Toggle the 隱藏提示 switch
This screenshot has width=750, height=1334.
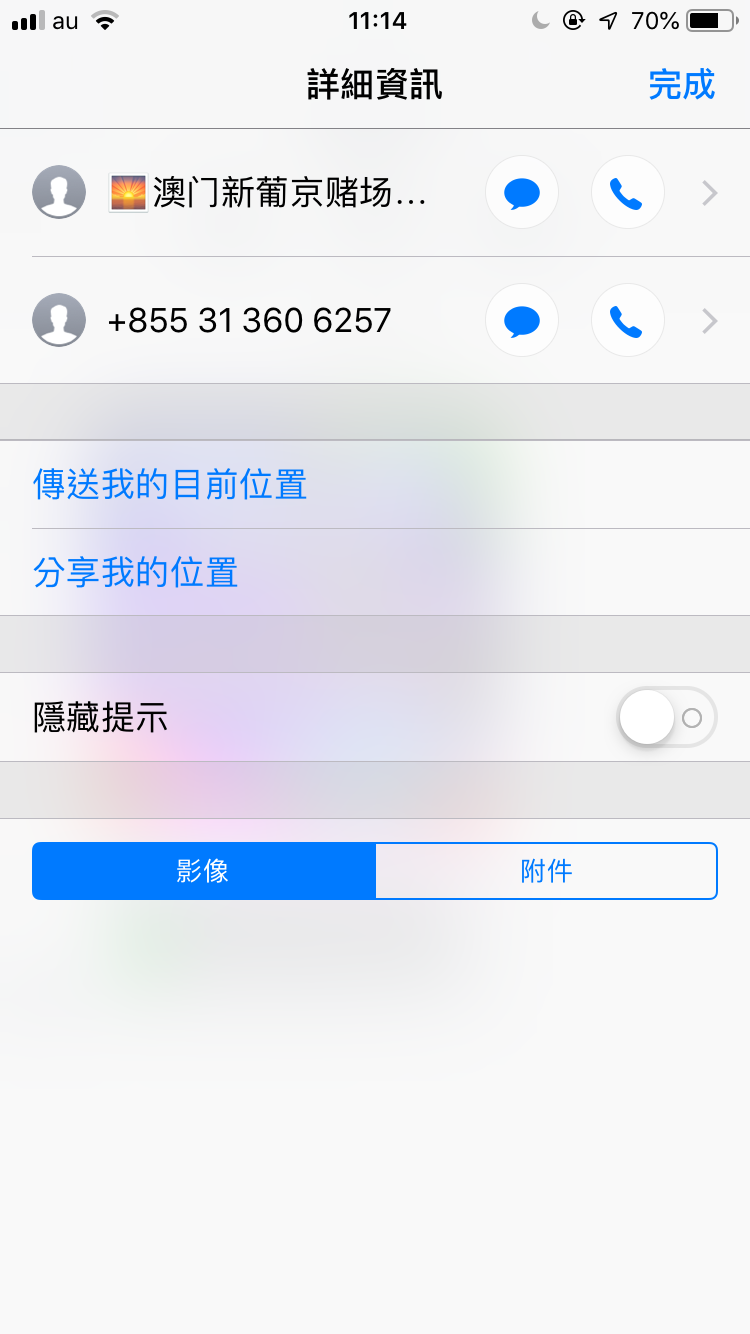point(667,717)
